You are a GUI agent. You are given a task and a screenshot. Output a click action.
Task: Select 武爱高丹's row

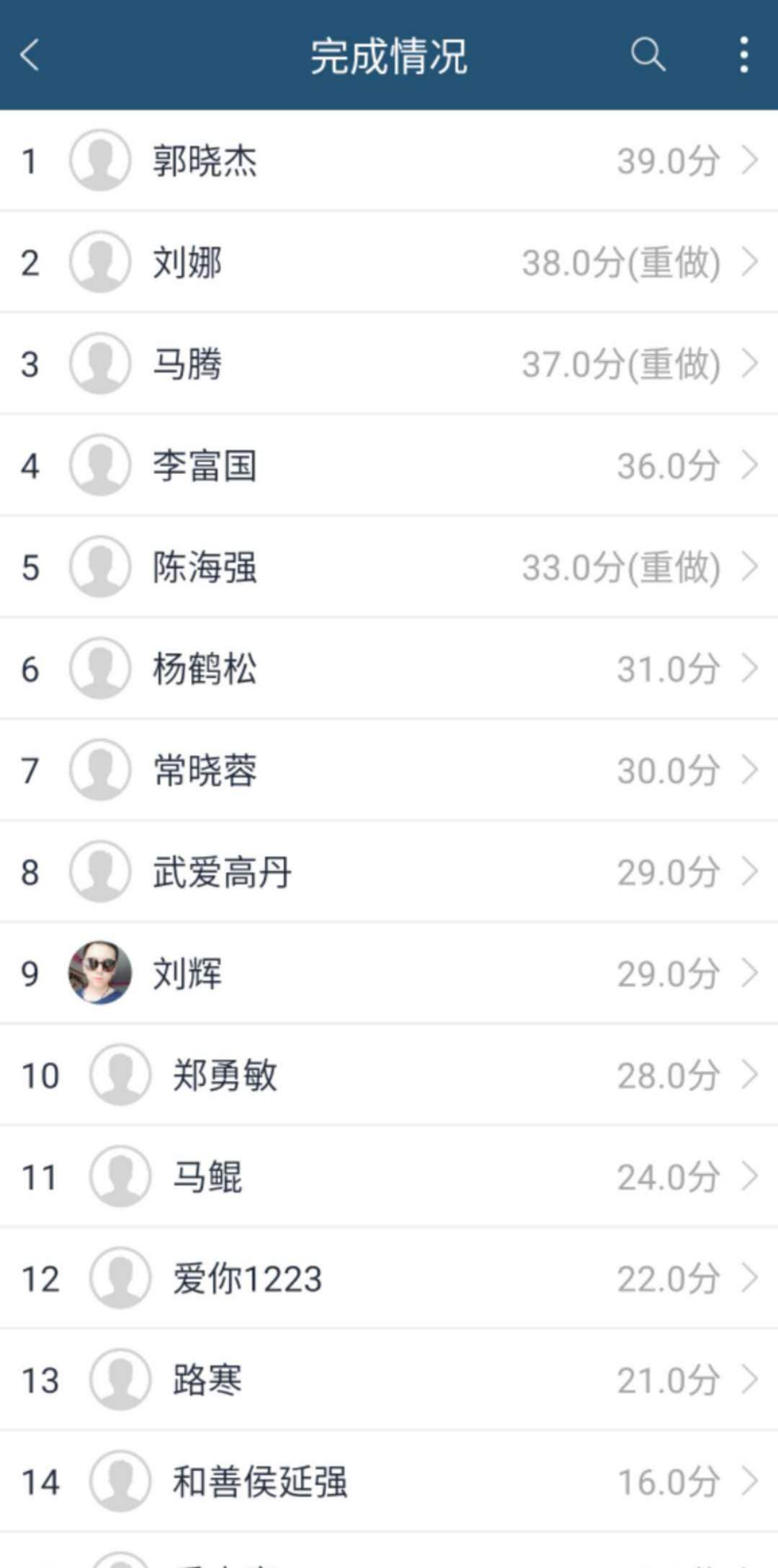389,872
